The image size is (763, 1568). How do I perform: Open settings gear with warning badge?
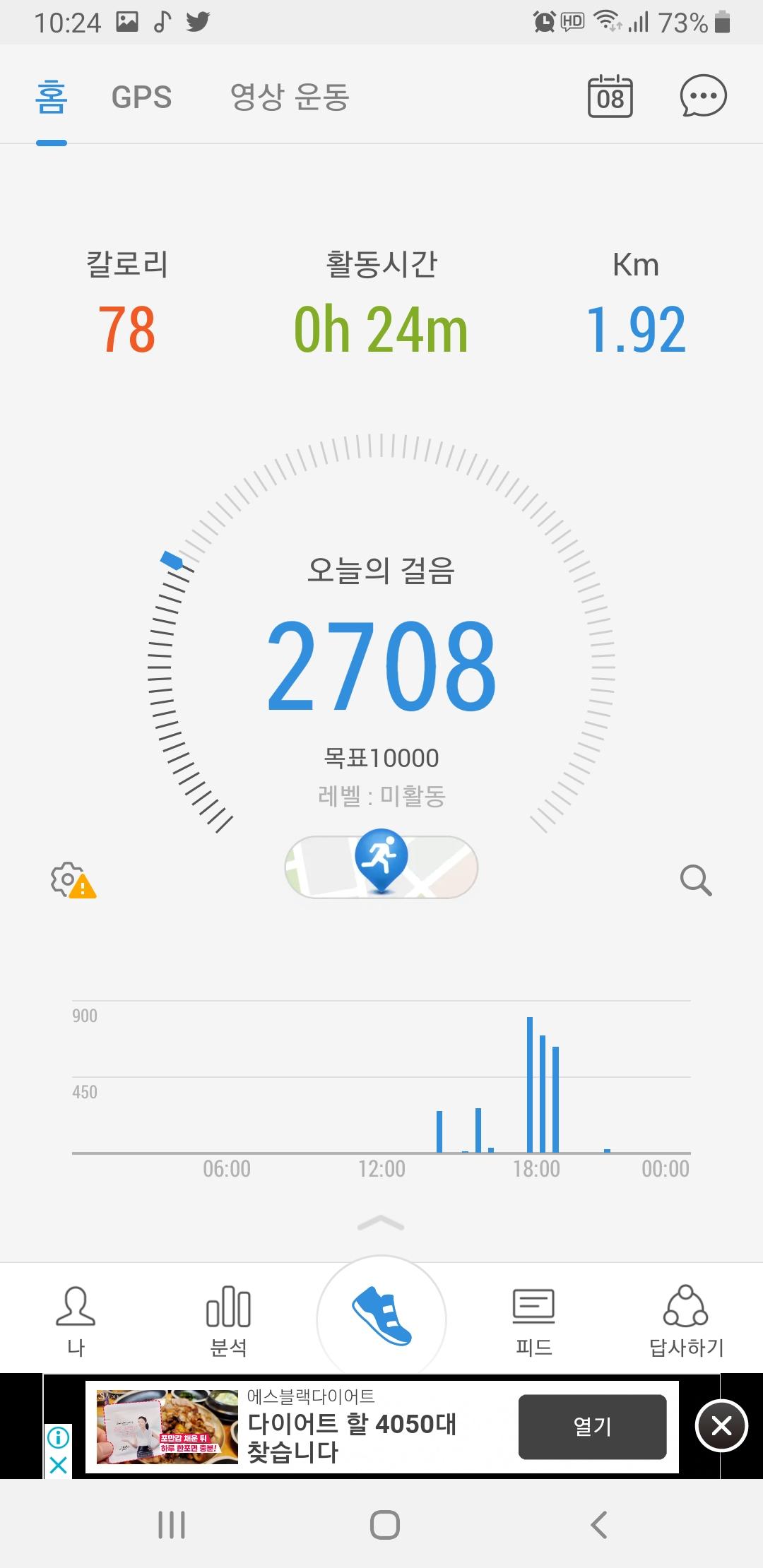coord(72,880)
